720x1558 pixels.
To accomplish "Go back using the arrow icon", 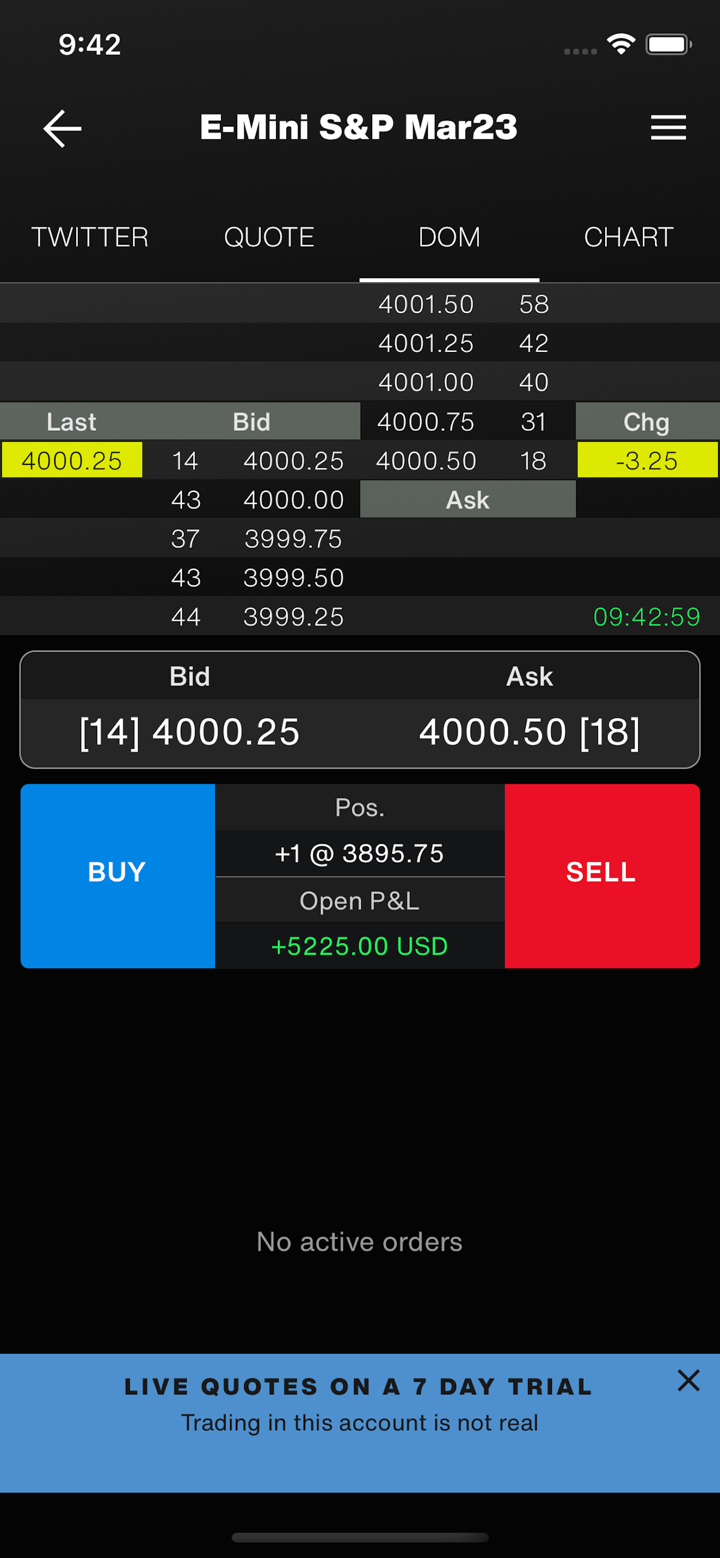I will point(62,128).
